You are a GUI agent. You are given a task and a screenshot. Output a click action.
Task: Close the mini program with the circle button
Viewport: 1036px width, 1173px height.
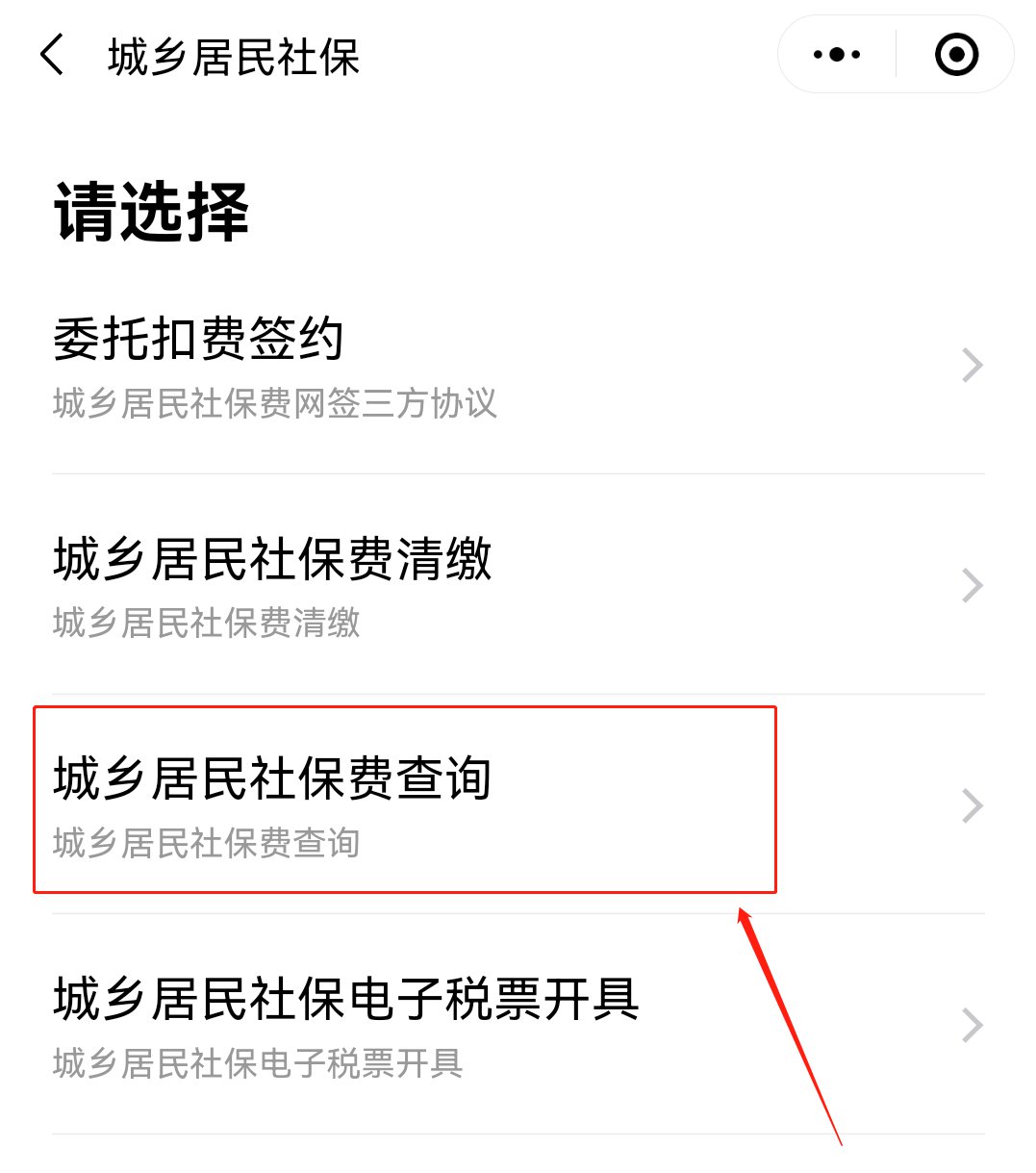coord(956,55)
